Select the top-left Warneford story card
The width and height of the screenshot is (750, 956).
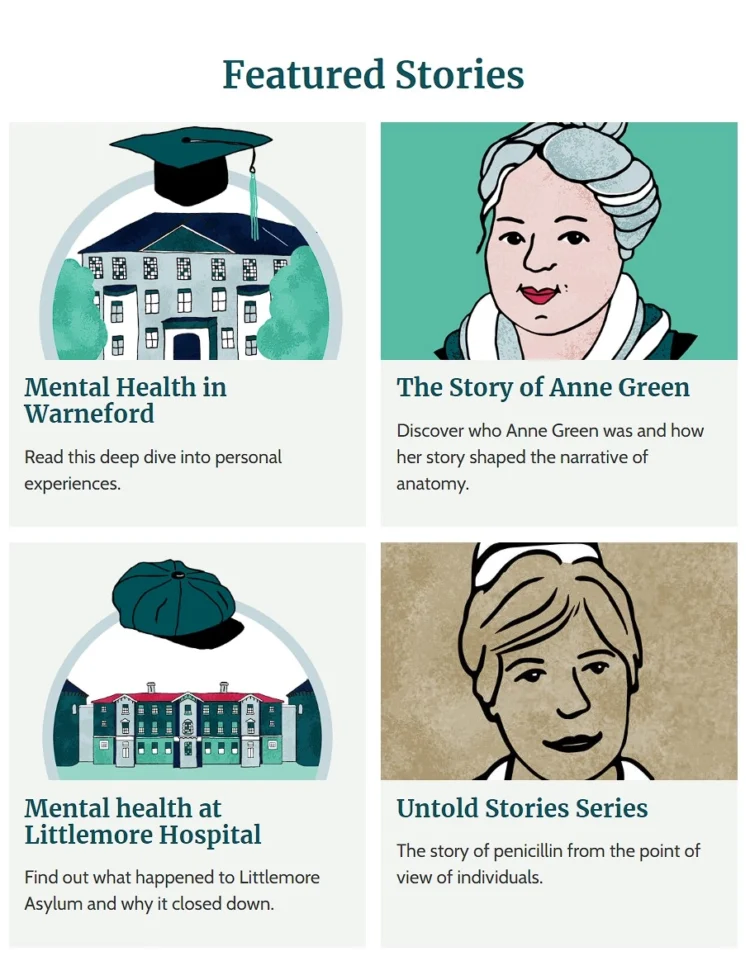(x=185, y=322)
